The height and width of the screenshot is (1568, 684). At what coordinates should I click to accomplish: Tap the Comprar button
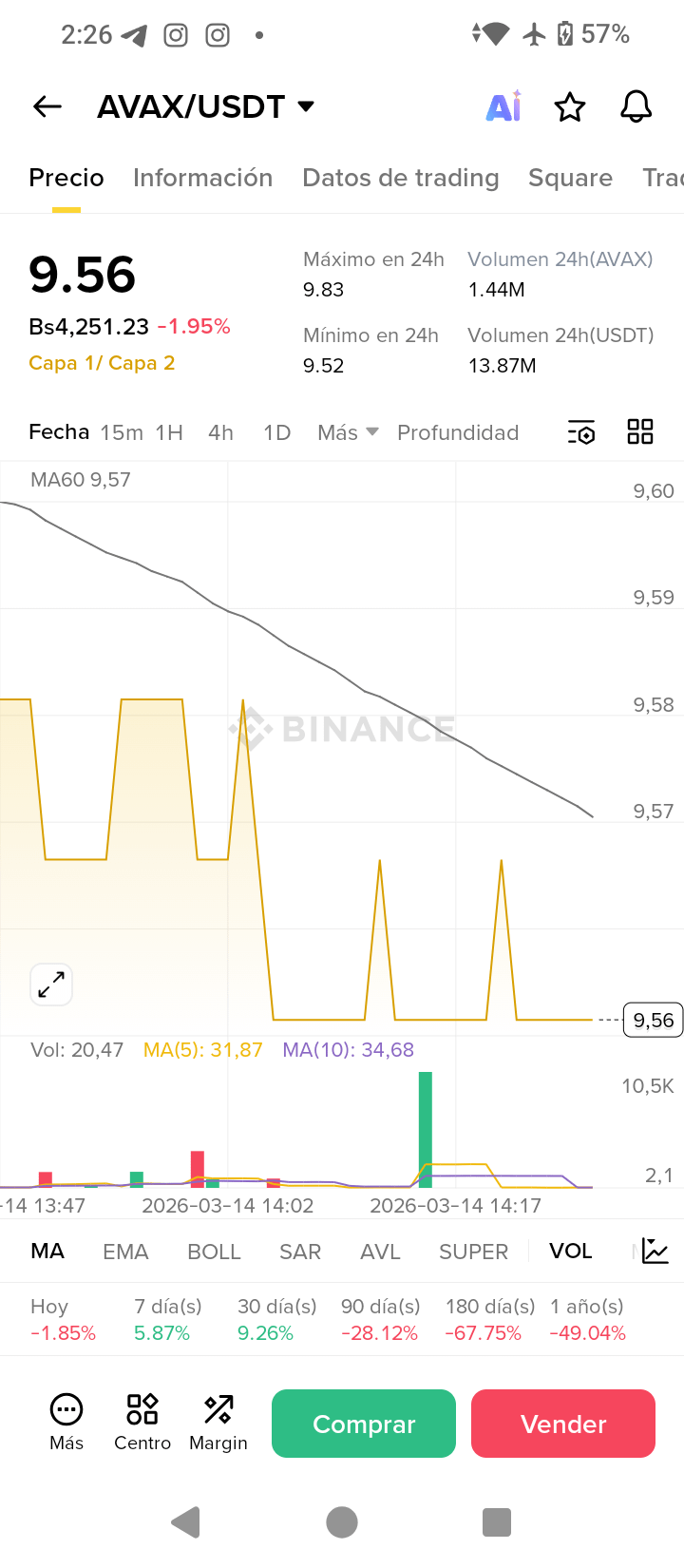[364, 1424]
